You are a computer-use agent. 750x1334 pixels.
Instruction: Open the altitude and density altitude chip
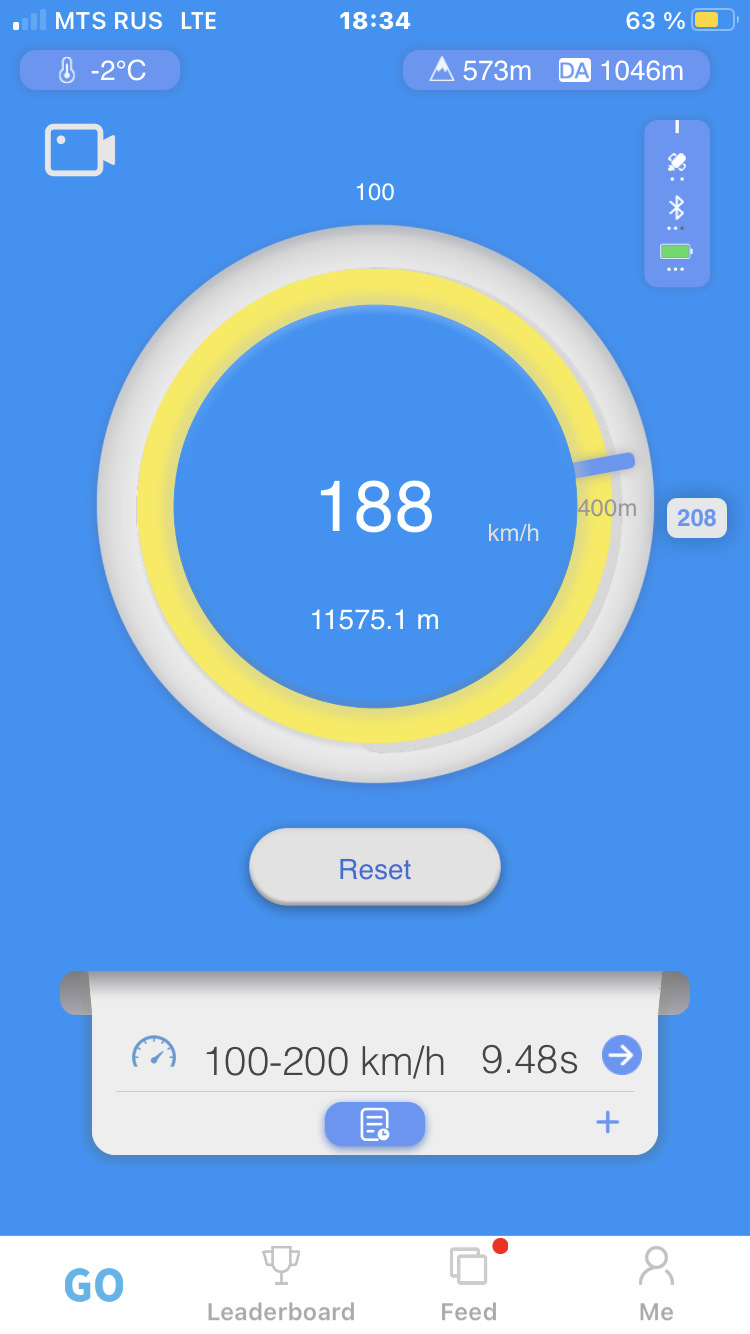click(x=556, y=71)
